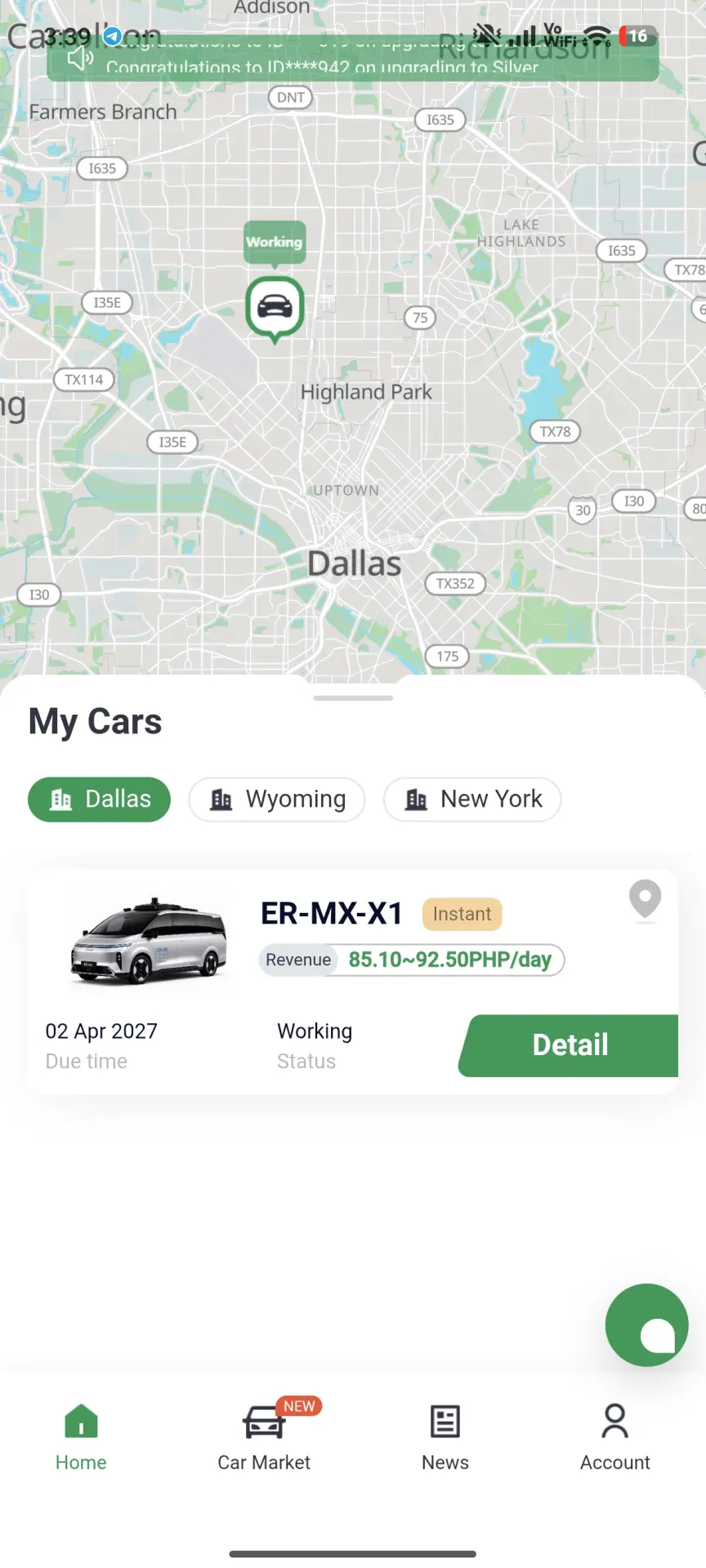Switch to the New York city chip
The width and height of the screenshot is (706, 1568).
472,800
